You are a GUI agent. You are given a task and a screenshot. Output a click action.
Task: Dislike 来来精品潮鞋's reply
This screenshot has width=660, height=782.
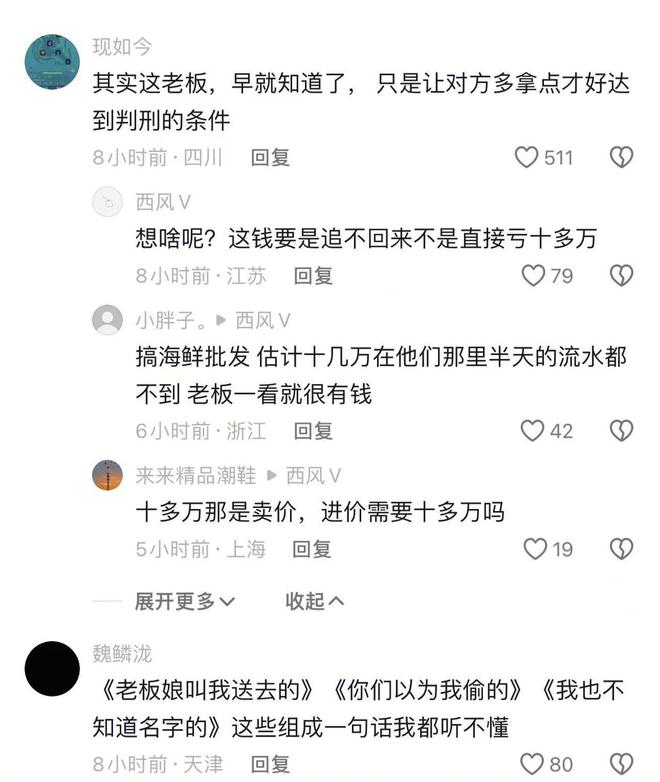point(621,548)
